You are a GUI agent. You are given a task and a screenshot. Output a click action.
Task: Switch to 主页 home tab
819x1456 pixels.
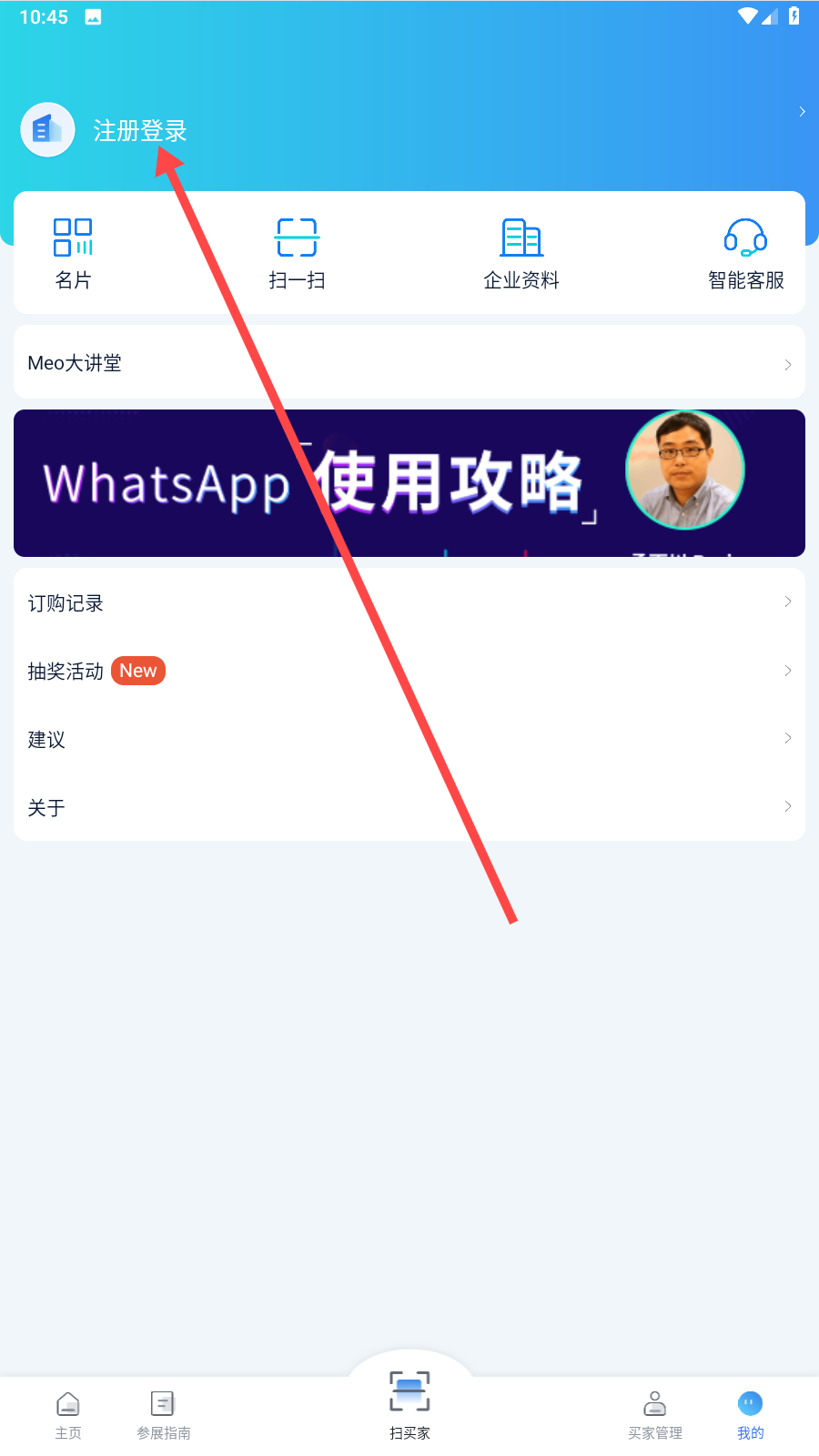[x=68, y=1415]
